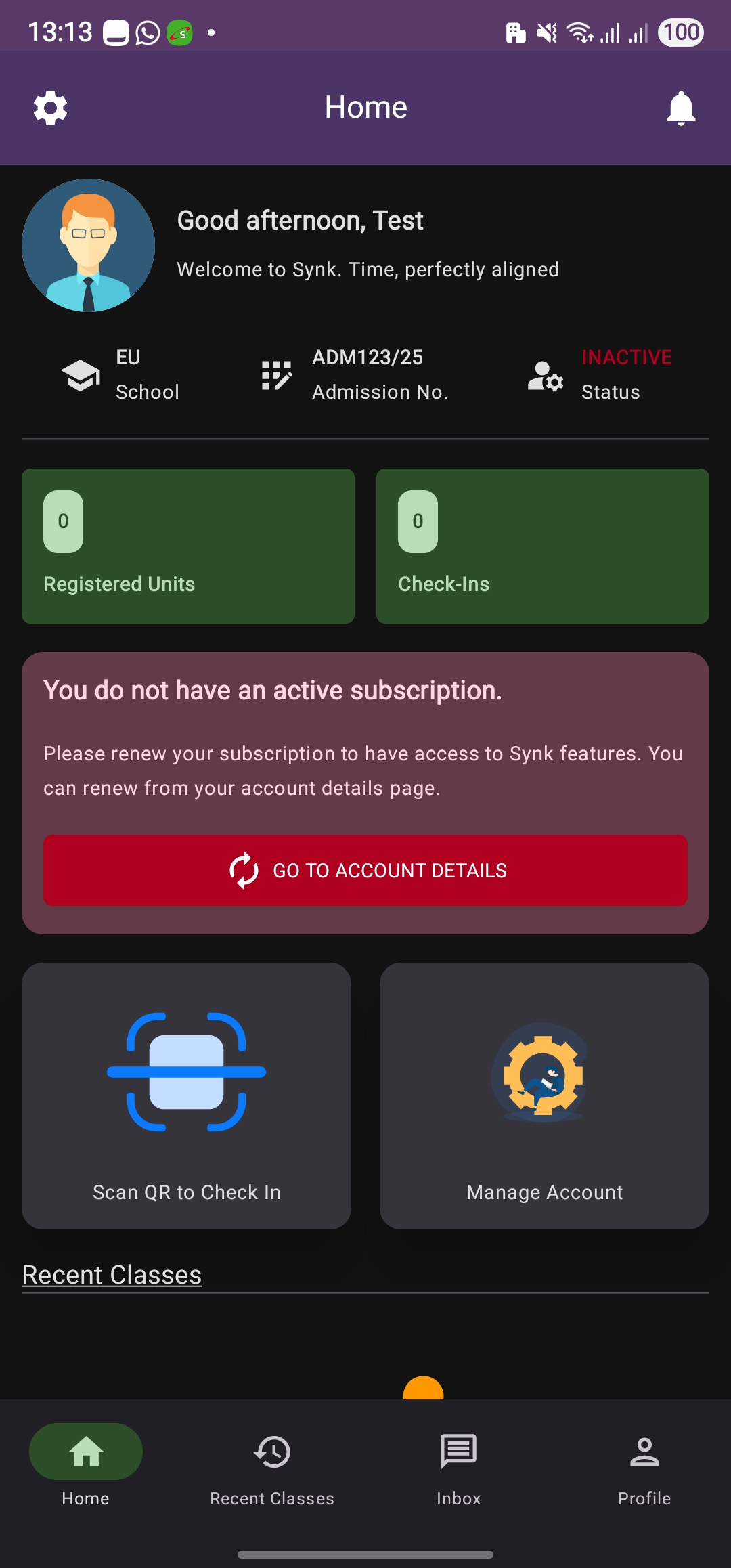This screenshot has width=731, height=1568.
Task: Select the Home tab
Action: (x=86, y=1466)
